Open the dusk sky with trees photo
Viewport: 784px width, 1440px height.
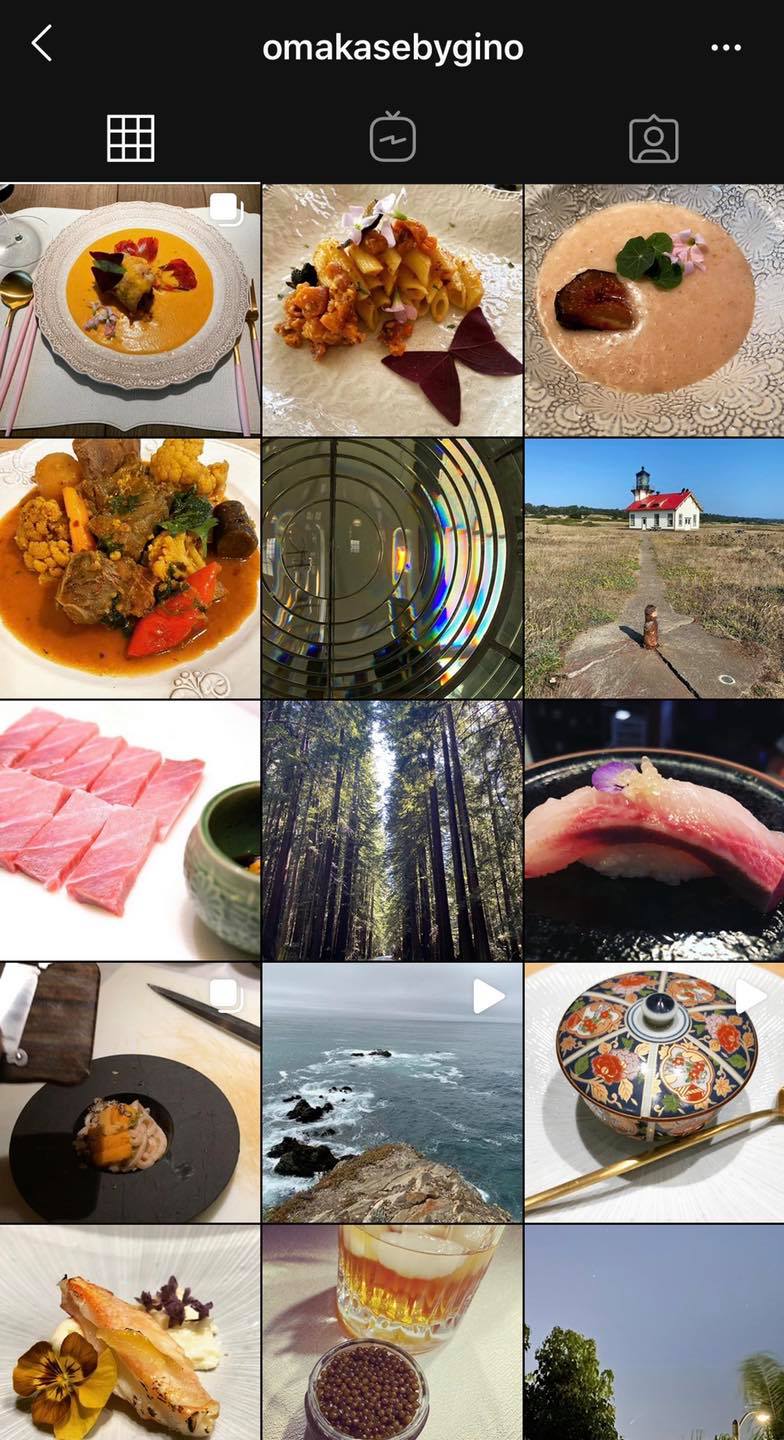point(654,1332)
